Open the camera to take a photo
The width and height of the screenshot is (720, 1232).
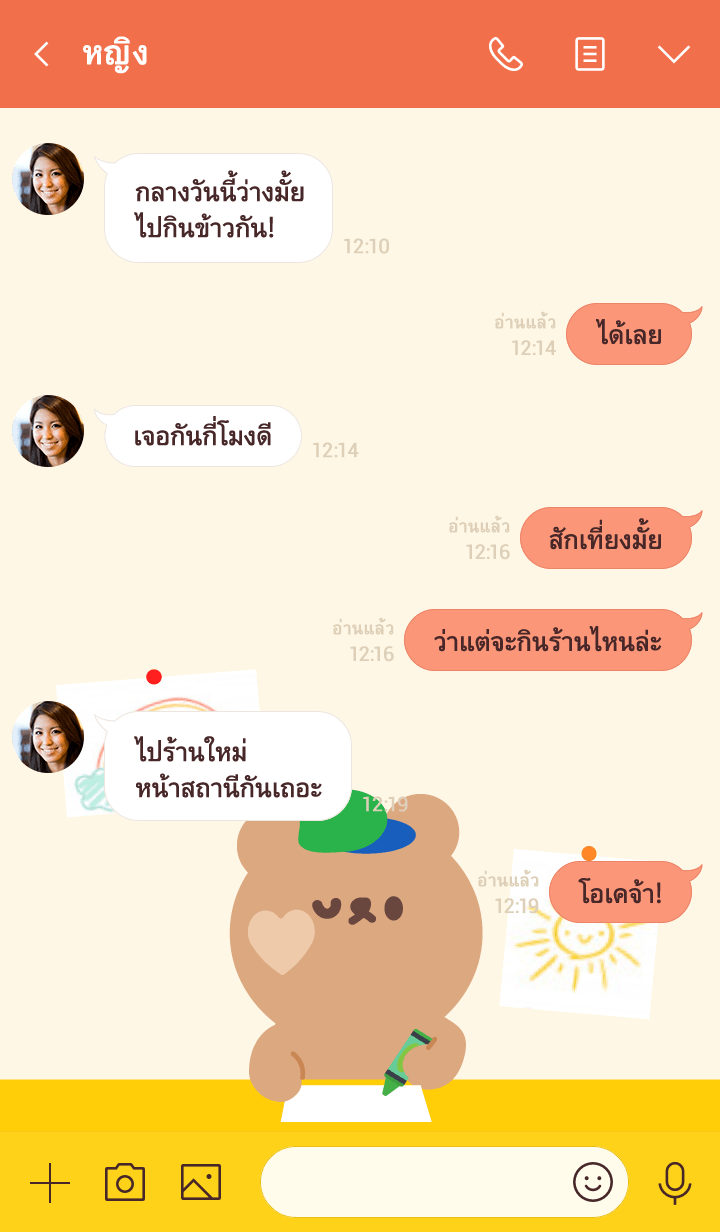[125, 1183]
